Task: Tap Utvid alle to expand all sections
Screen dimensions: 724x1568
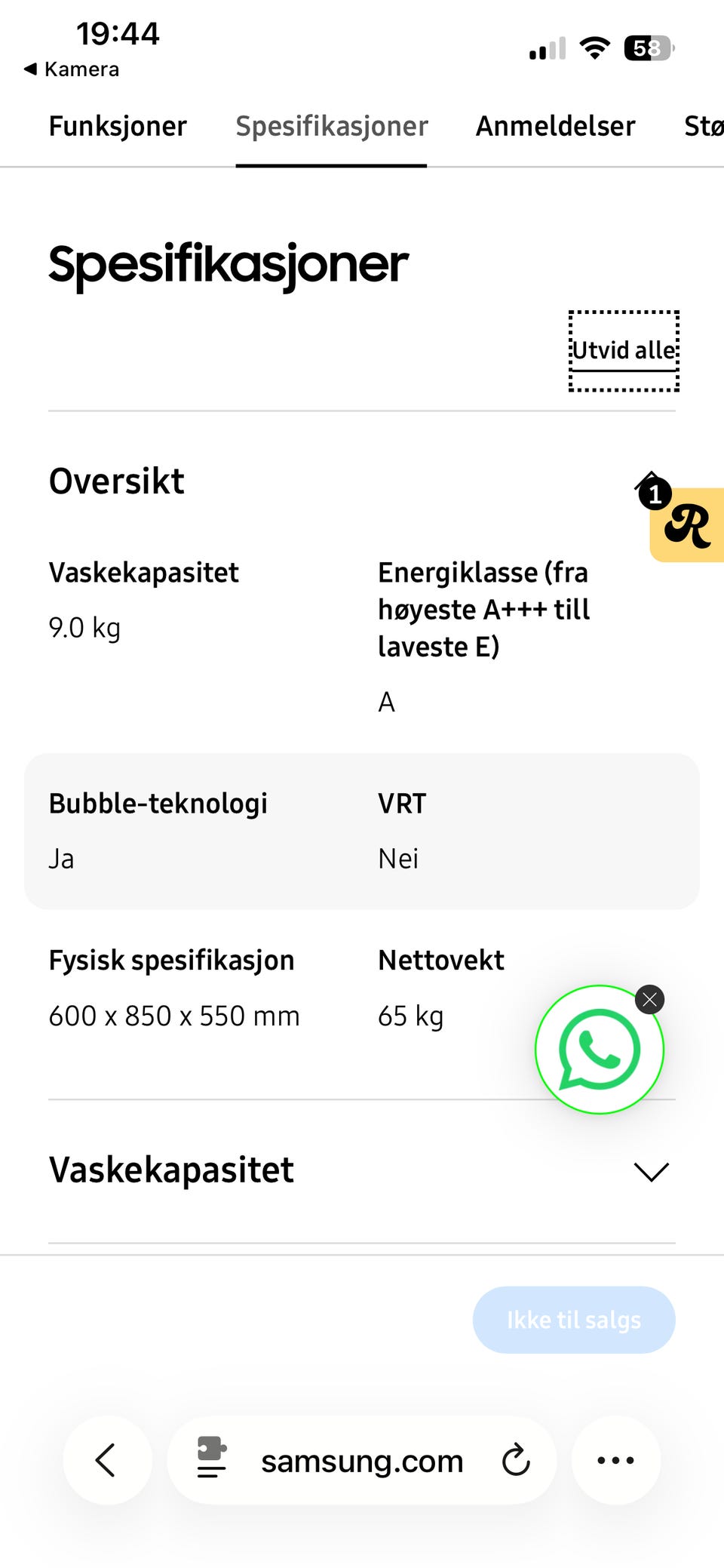Action: tap(624, 351)
